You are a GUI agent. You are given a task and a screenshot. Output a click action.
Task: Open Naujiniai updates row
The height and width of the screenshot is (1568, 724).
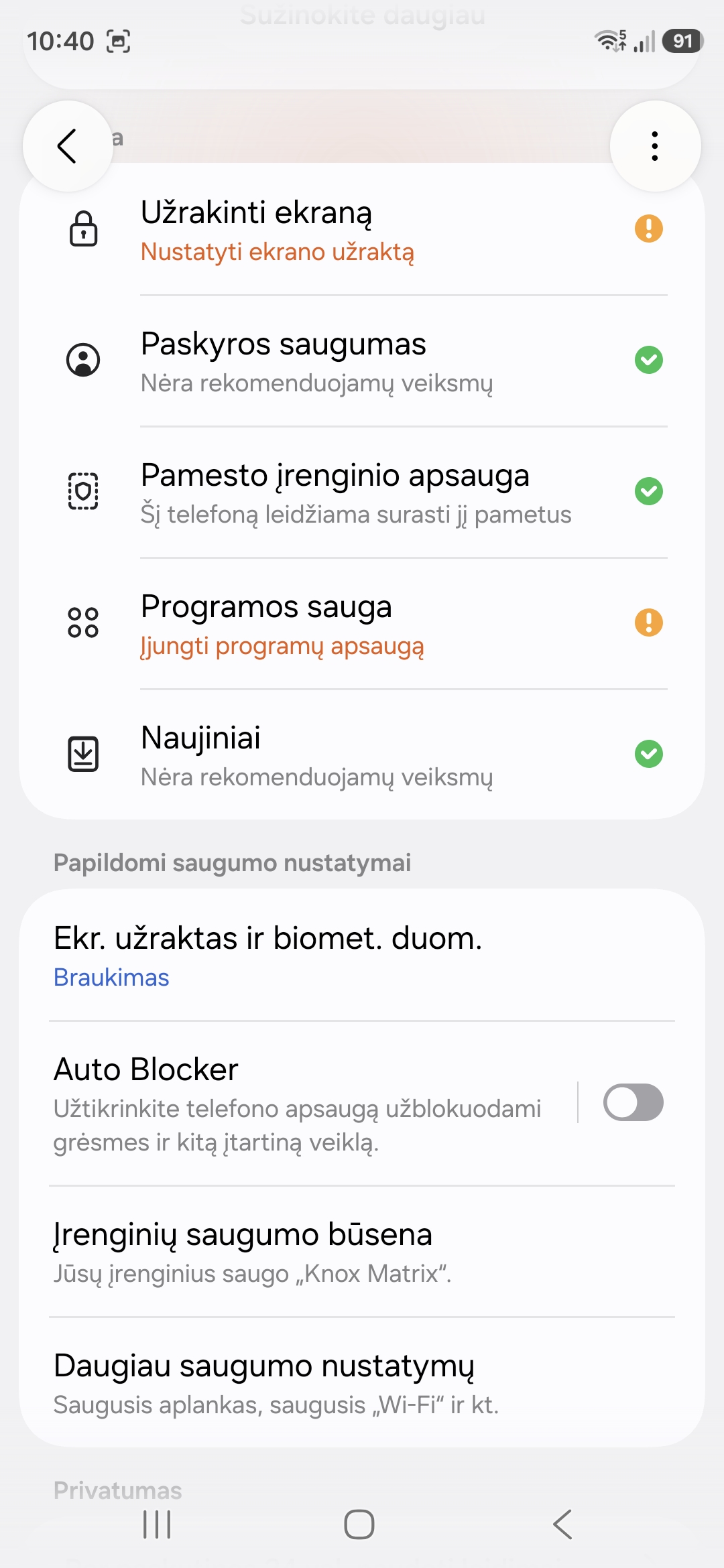point(362,755)
